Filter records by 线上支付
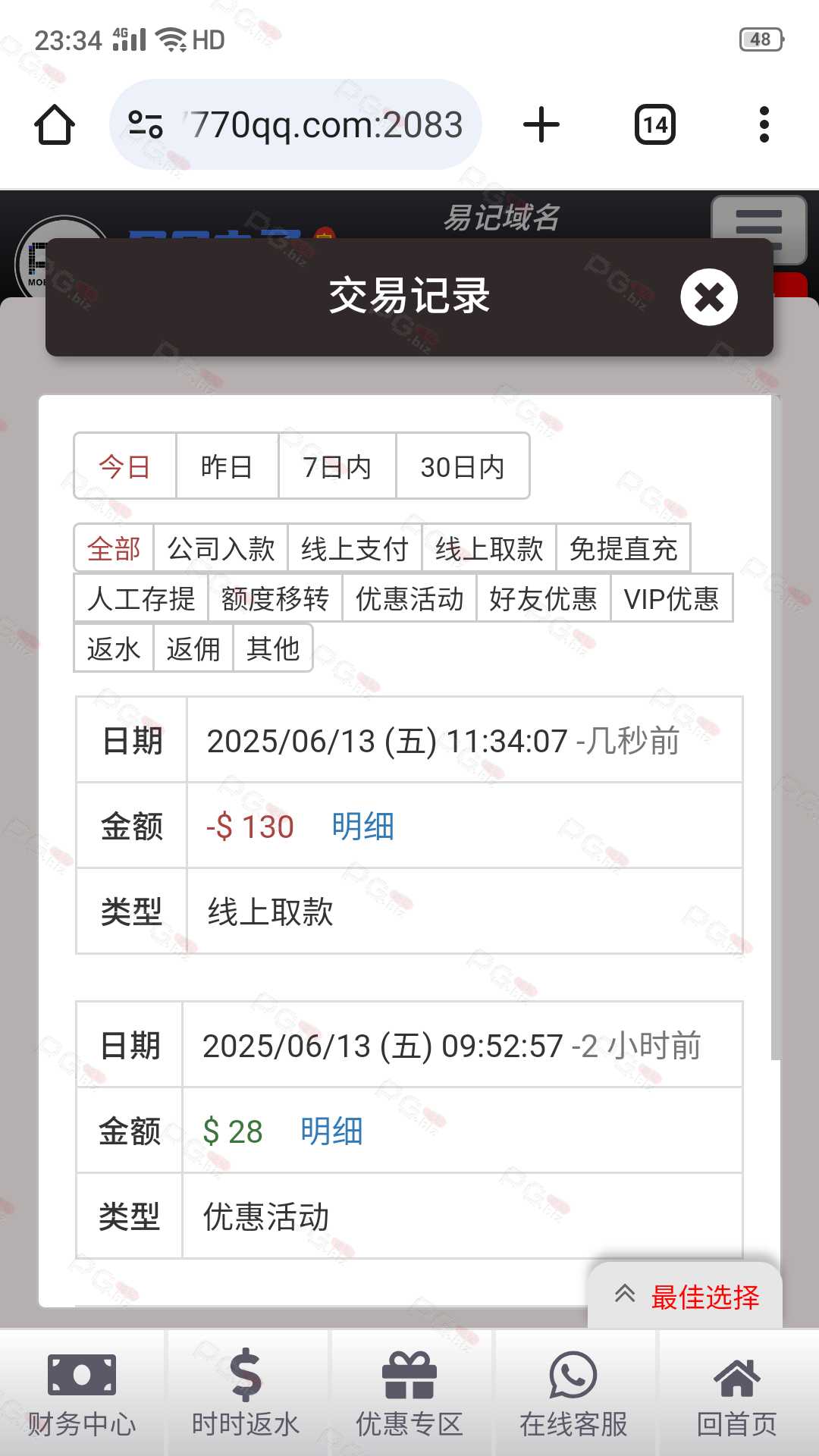 click(355, 548)
